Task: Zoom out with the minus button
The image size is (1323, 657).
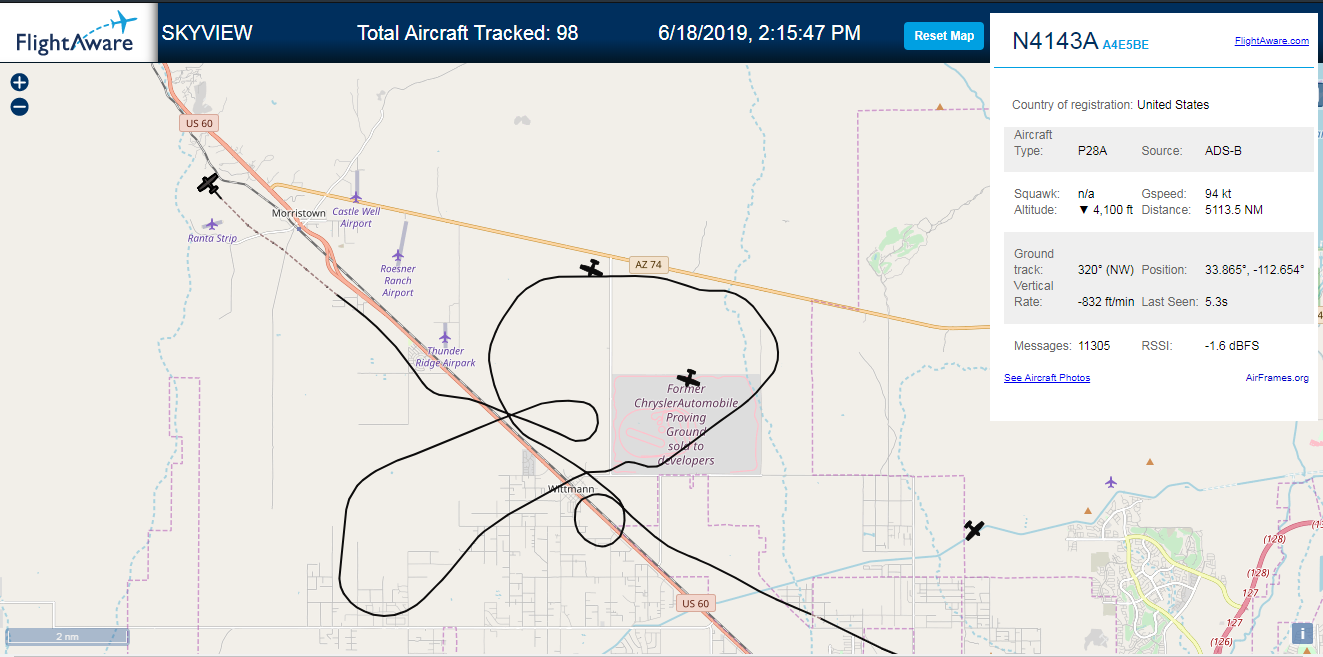Action: tap(19, 106)
